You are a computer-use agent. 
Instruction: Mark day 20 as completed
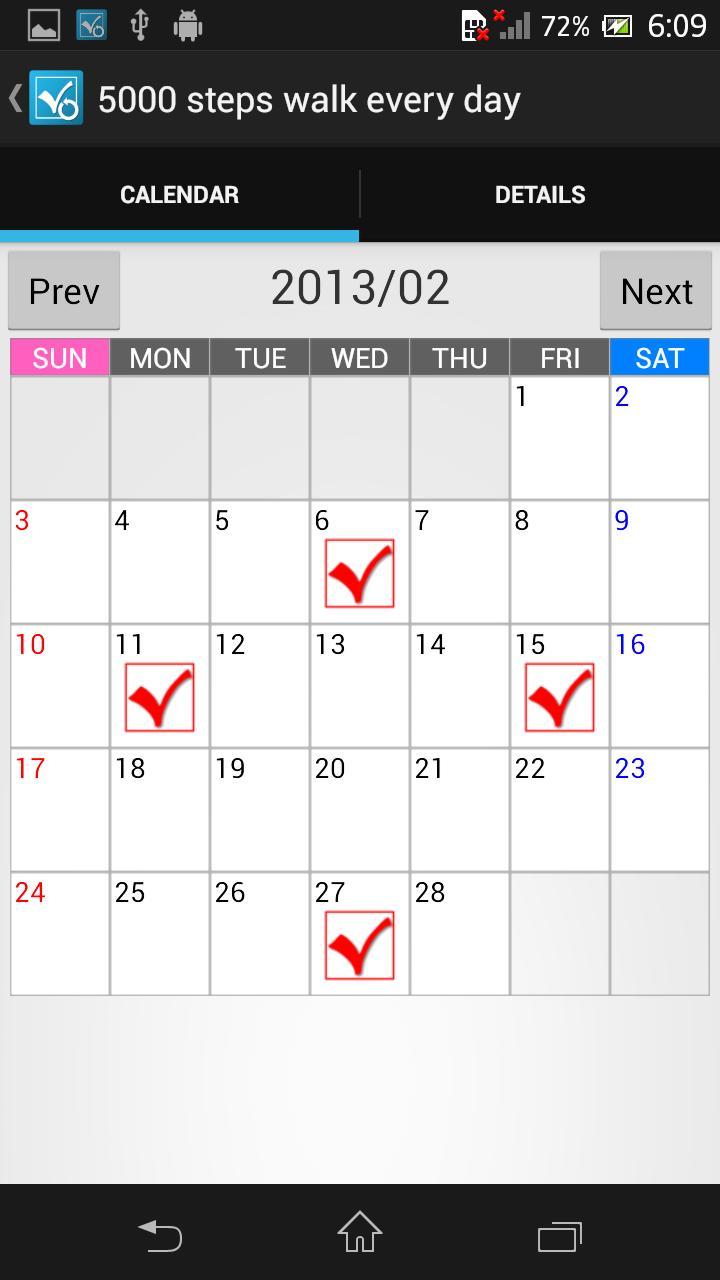pyautogui.click(x=359, y=810)
